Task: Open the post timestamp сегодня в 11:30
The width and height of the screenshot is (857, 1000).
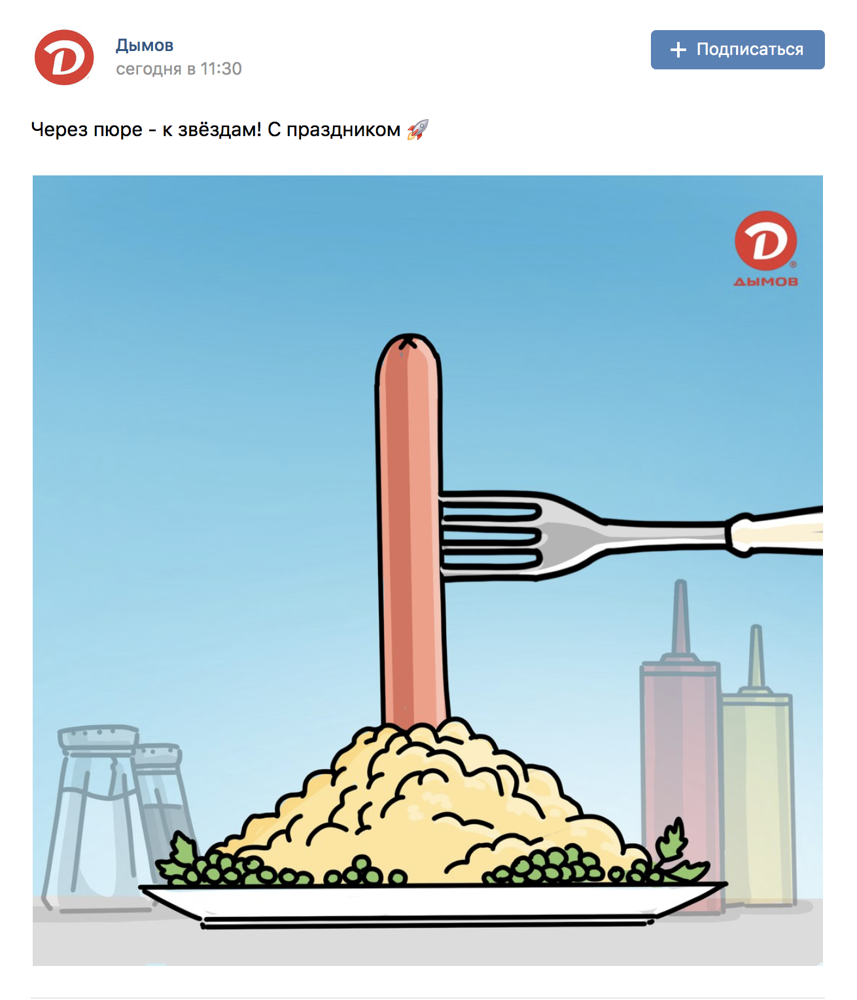Action: click(x=178, y=69)
